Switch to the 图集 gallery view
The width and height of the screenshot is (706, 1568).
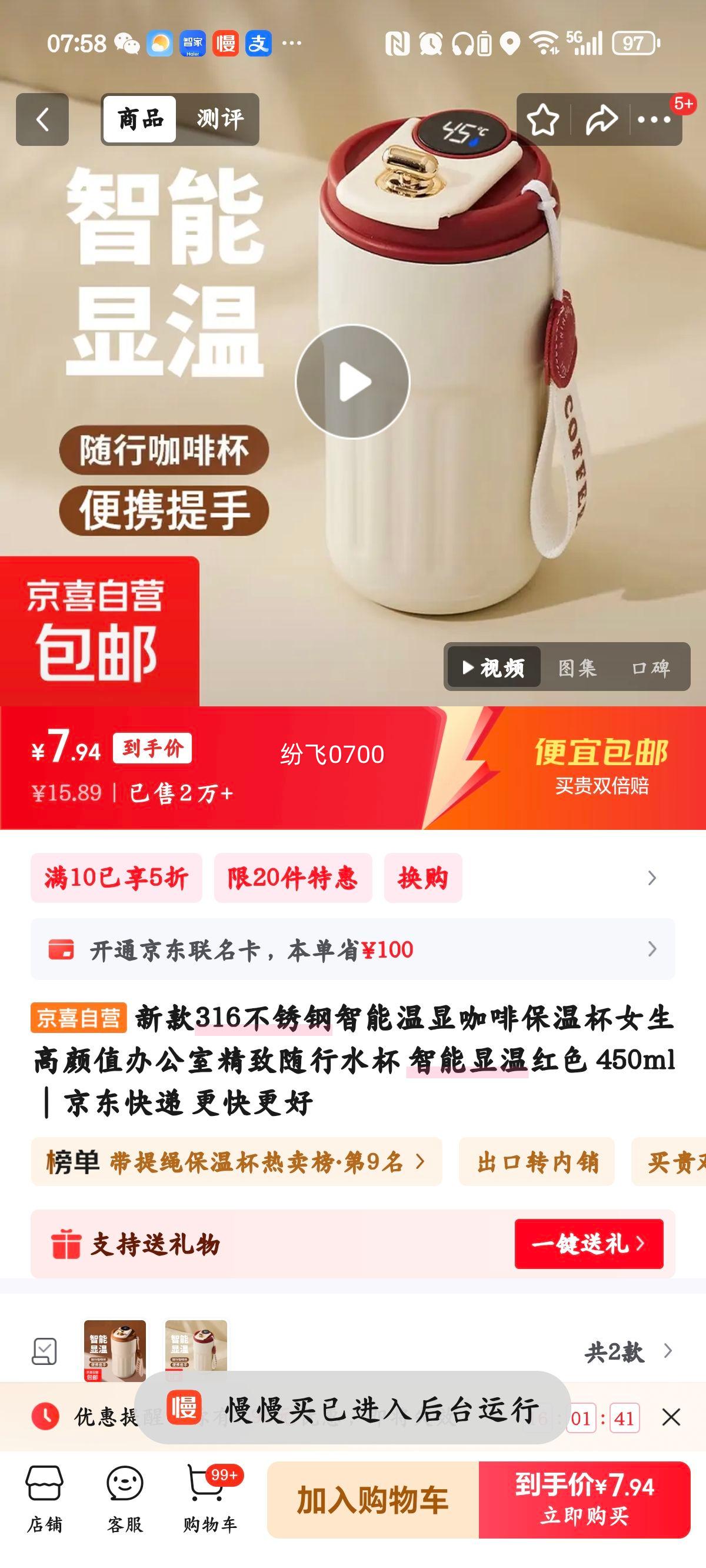coord(577,667)
